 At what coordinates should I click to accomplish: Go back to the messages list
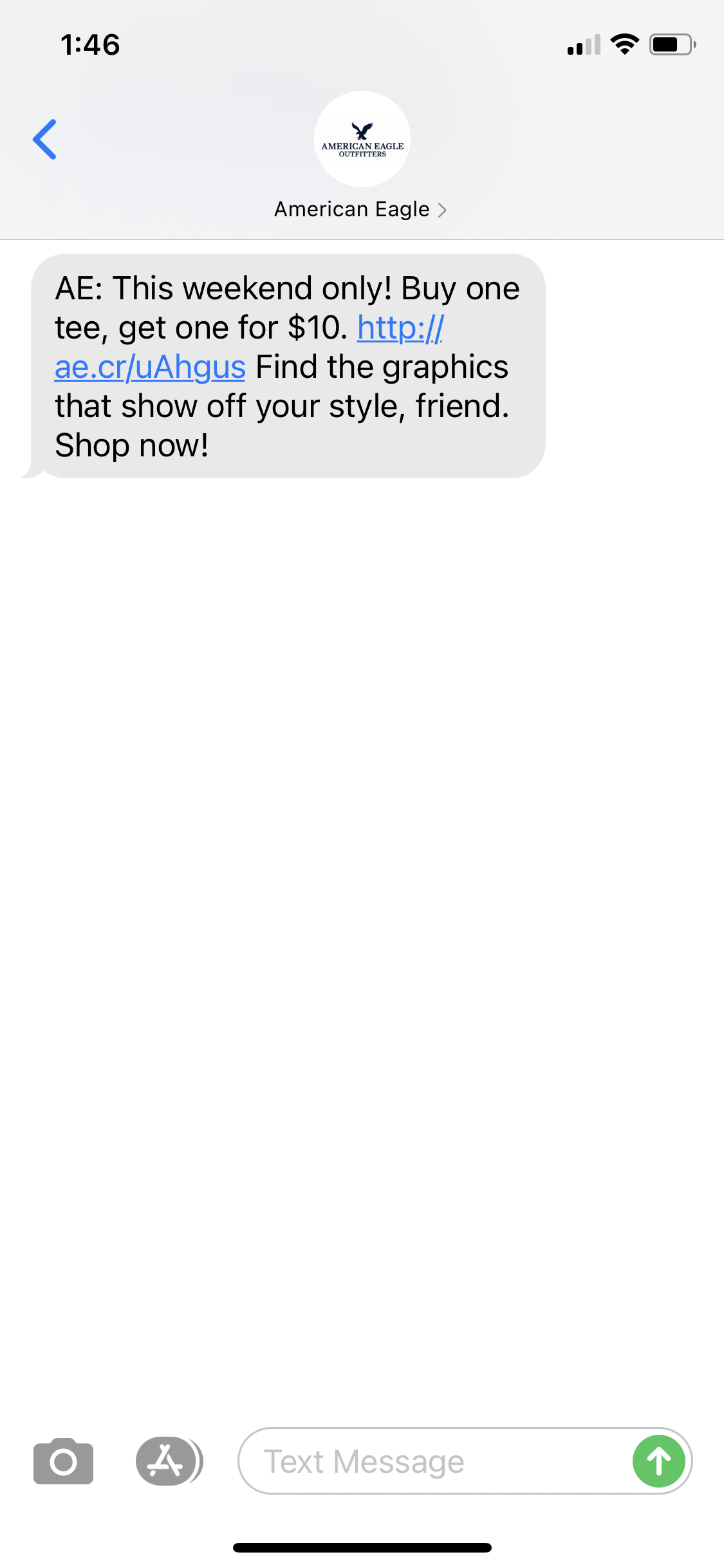(45, 139)
